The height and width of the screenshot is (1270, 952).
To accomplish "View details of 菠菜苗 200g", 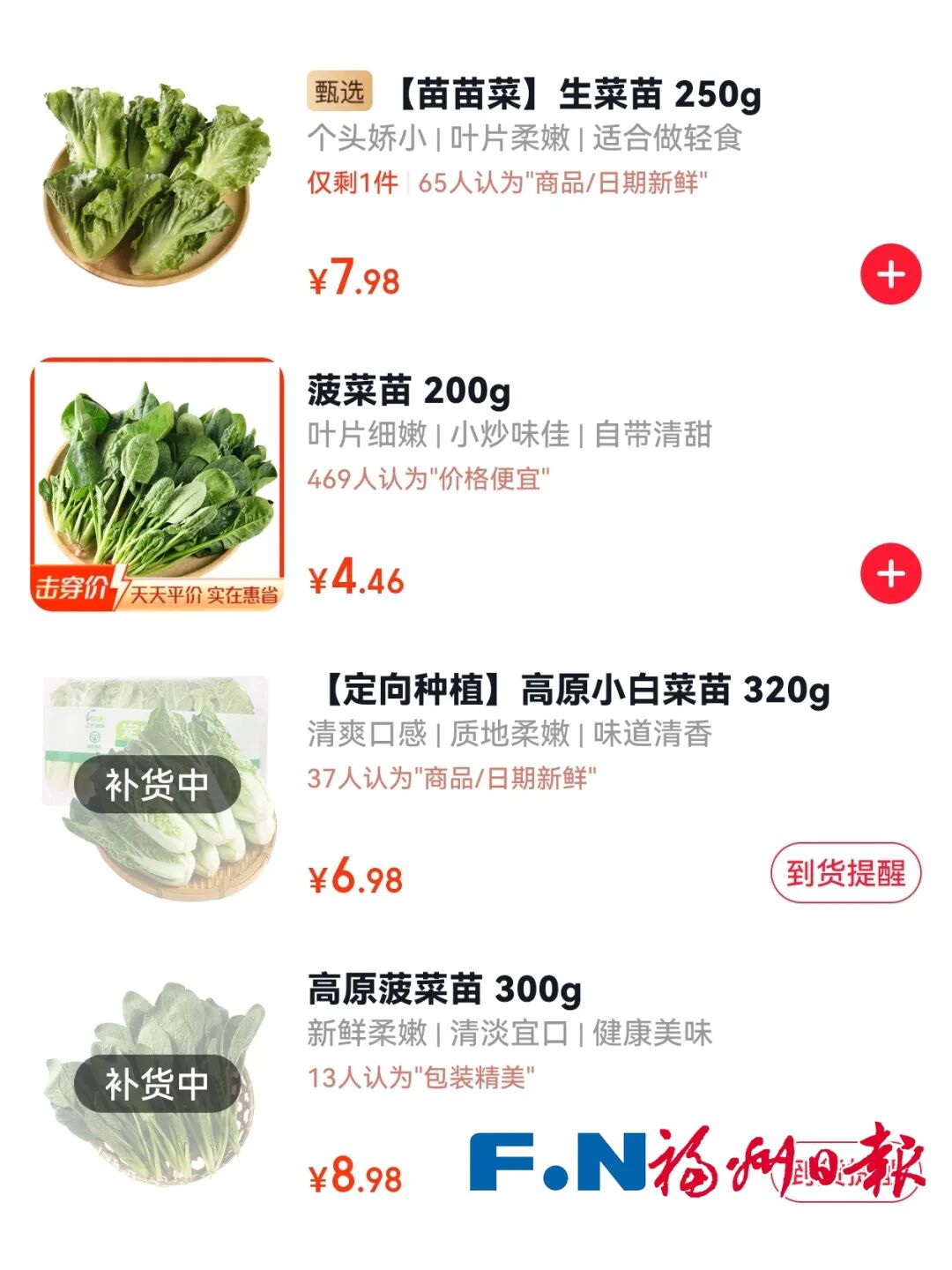I will point(409,391).
